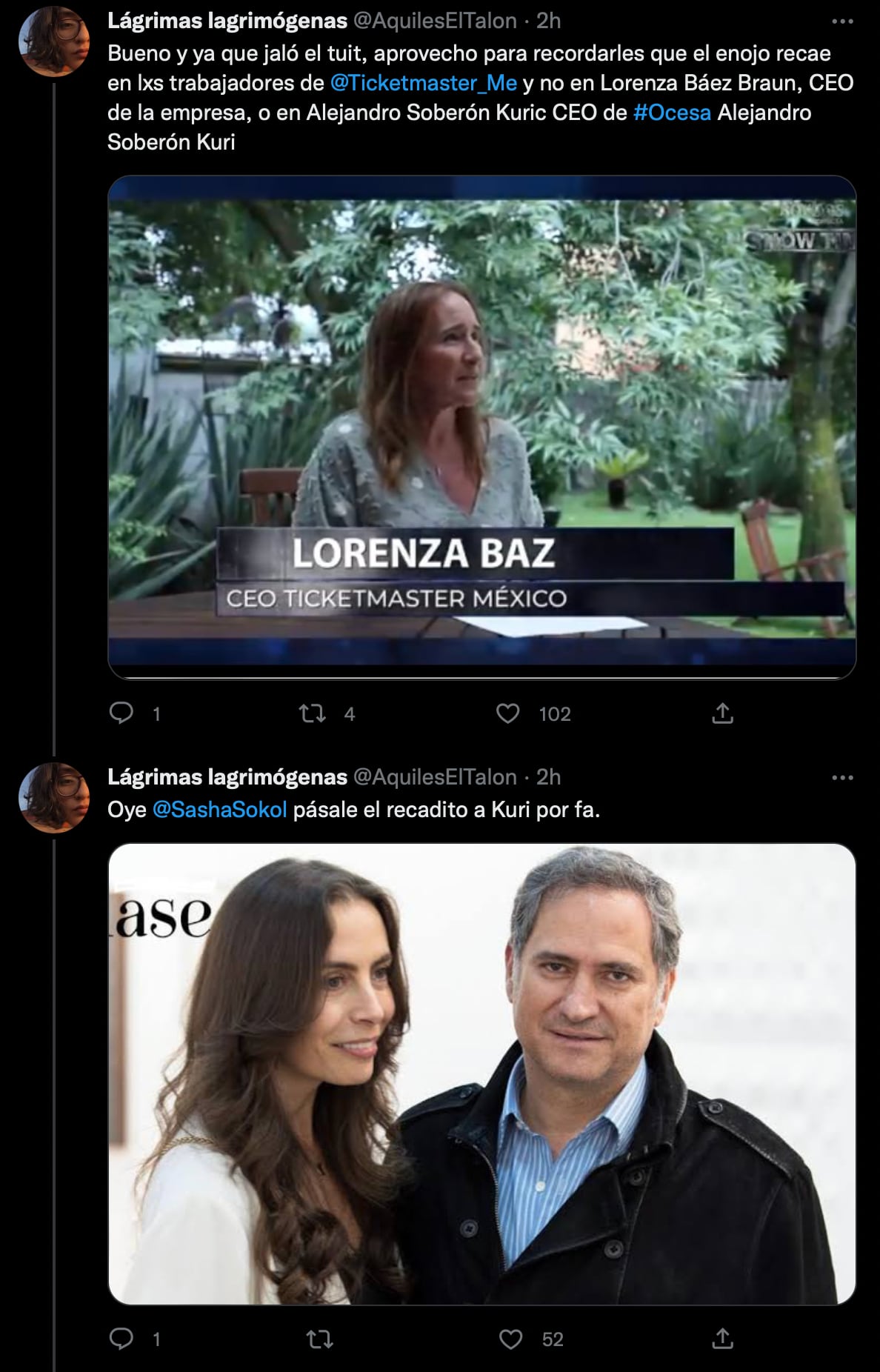The width and height of the screenshot is (880, 1372).
Task: Open the couple photo in second tweet
Action: 481,1073
